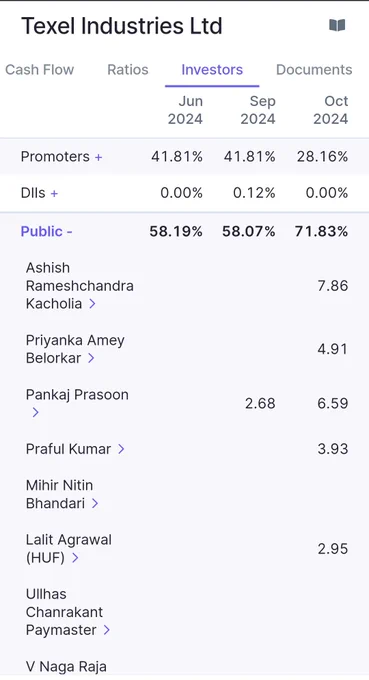View Ullhas Chanrakant Paymaster's holdings
This screenshot has width=369, height=680.
[68, 612]
